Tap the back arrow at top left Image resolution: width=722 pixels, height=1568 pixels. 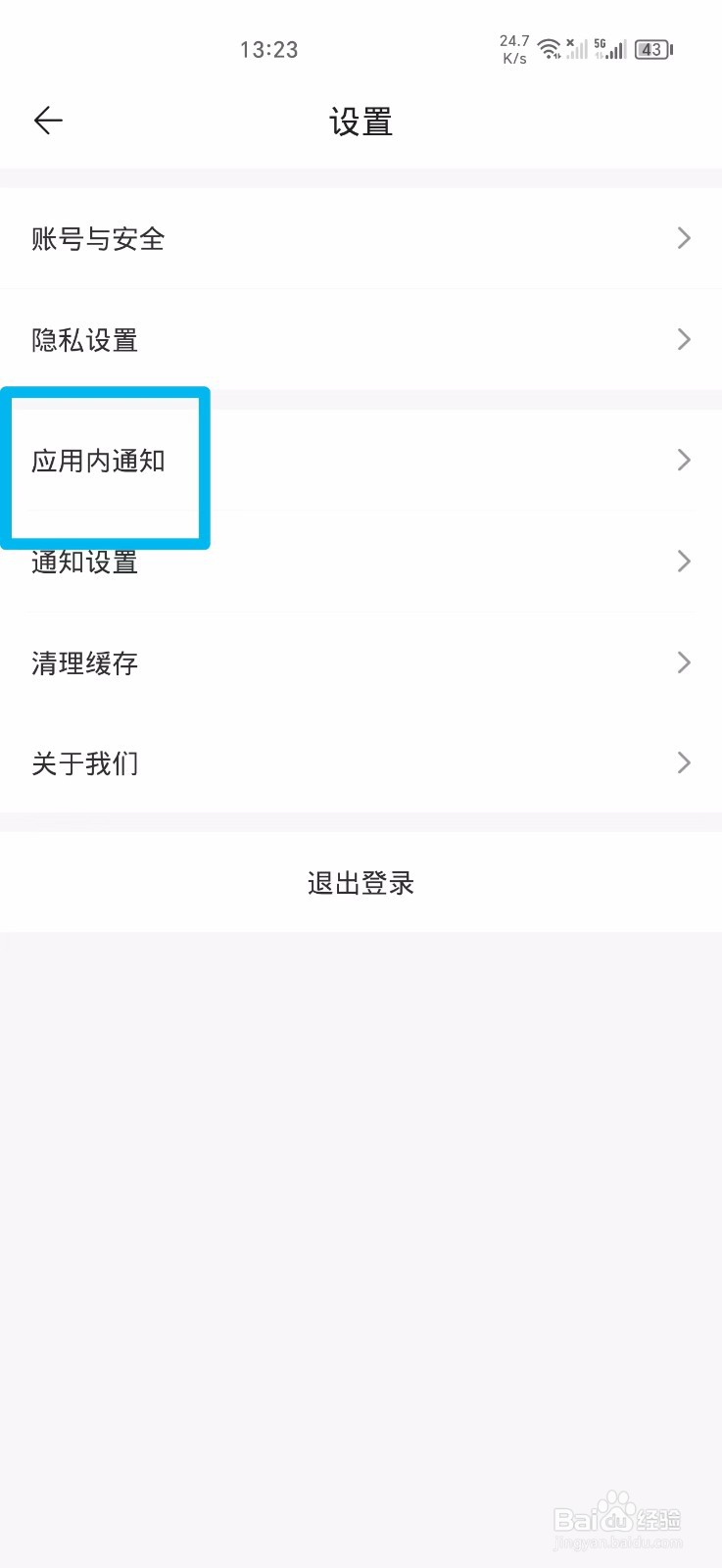point(47,120)
